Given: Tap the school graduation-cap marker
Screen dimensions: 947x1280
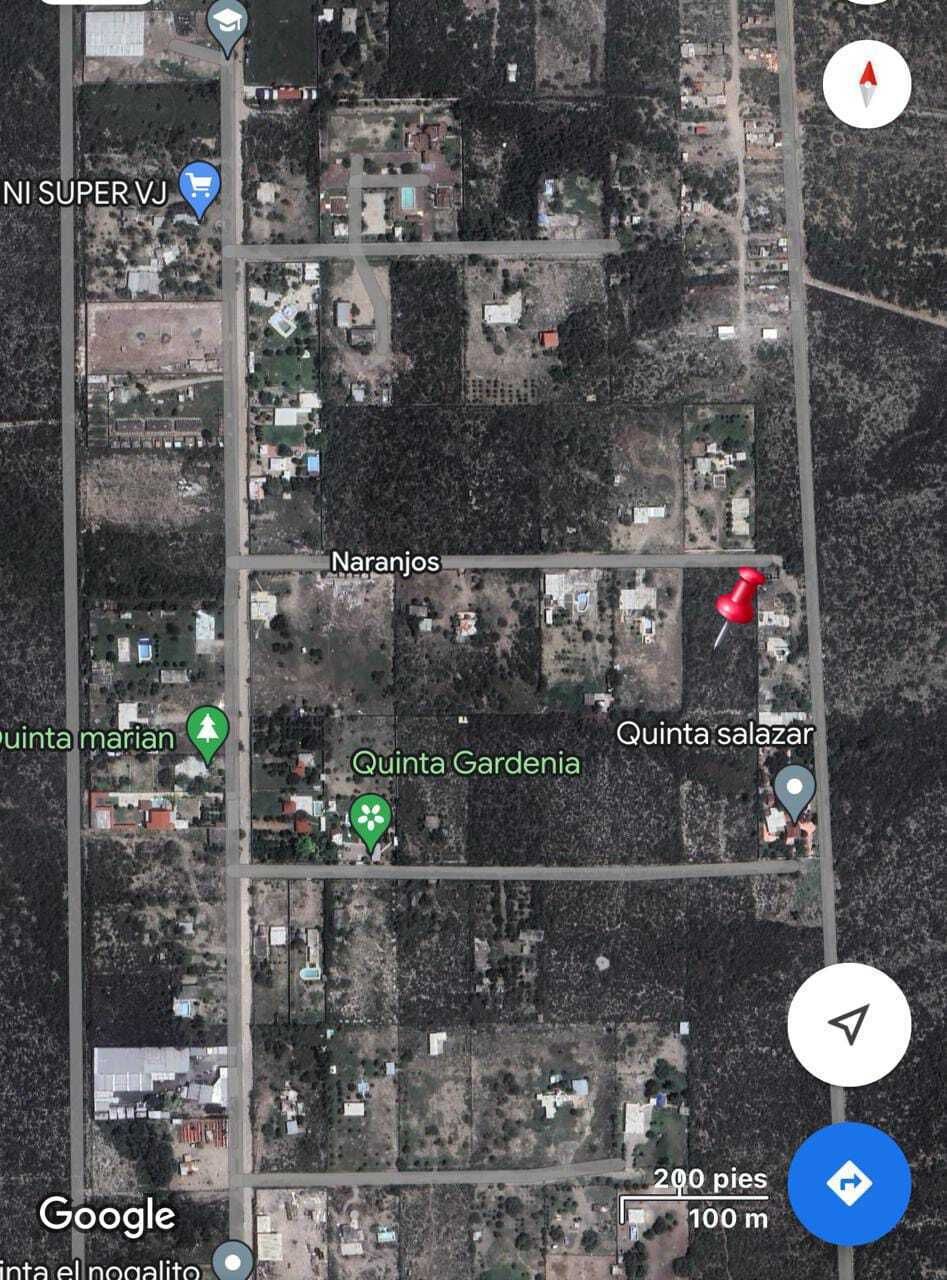Looking at the screenshot, I should tap(228, 25).
